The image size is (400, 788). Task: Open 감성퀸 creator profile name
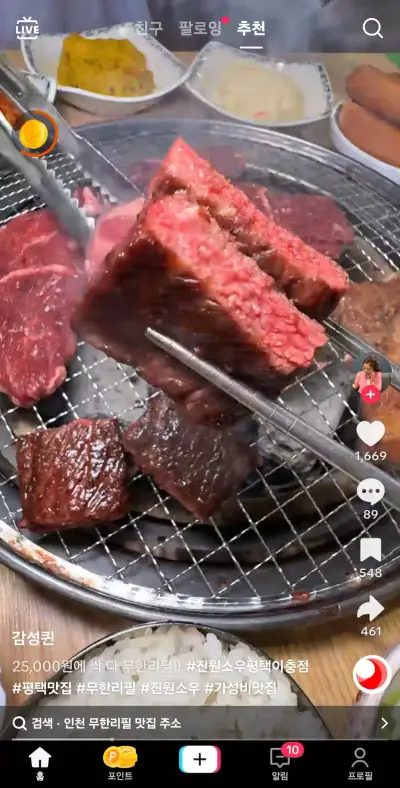[x=33, y=638]
